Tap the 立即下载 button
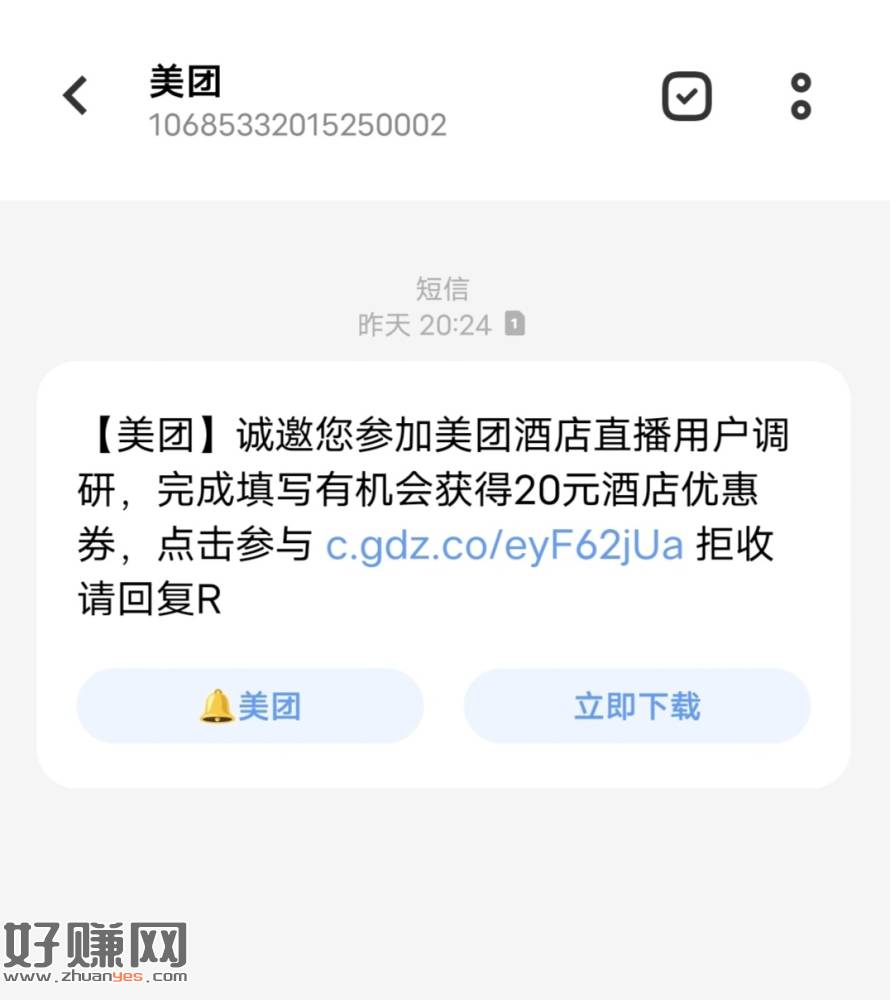This screenshot has height=1000, width=890. (637, 706)
